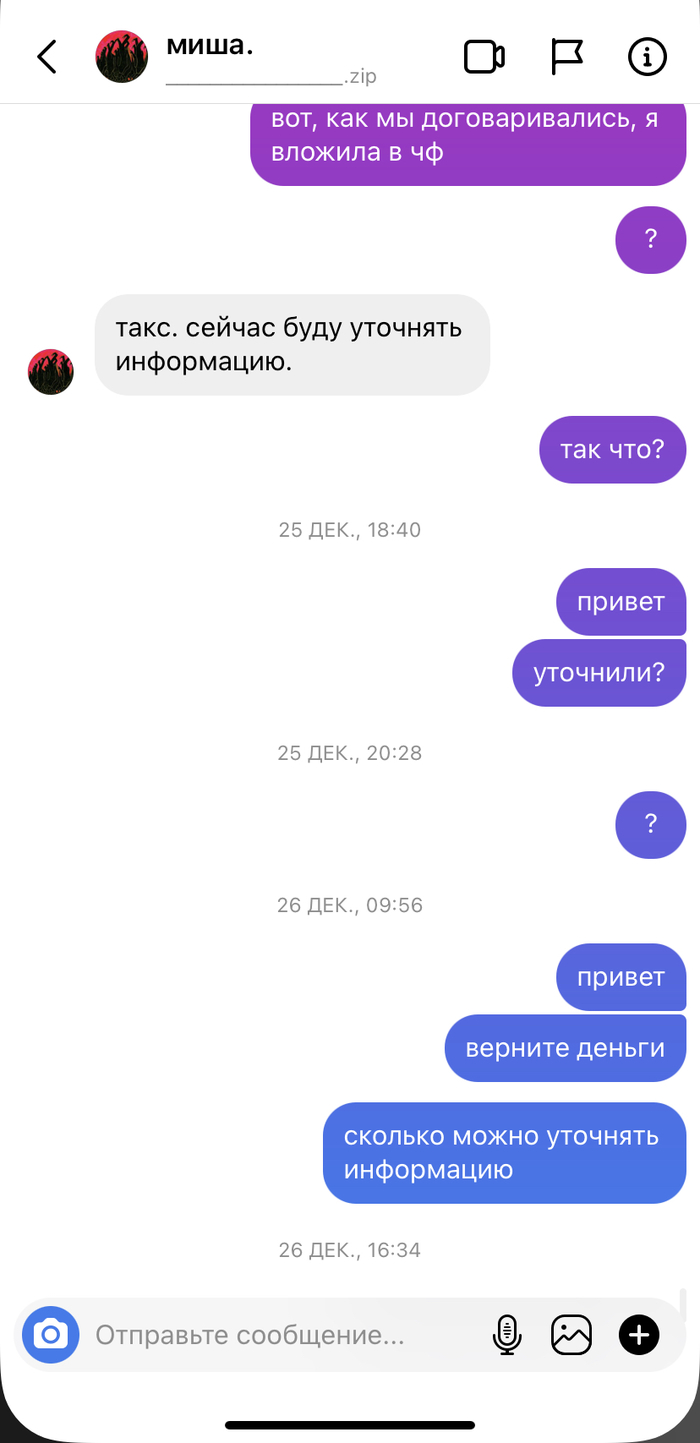The width and height of the screenshot is (700, 1443).
Task: Open the plus attachments menu
Action: coord(639,1334)
